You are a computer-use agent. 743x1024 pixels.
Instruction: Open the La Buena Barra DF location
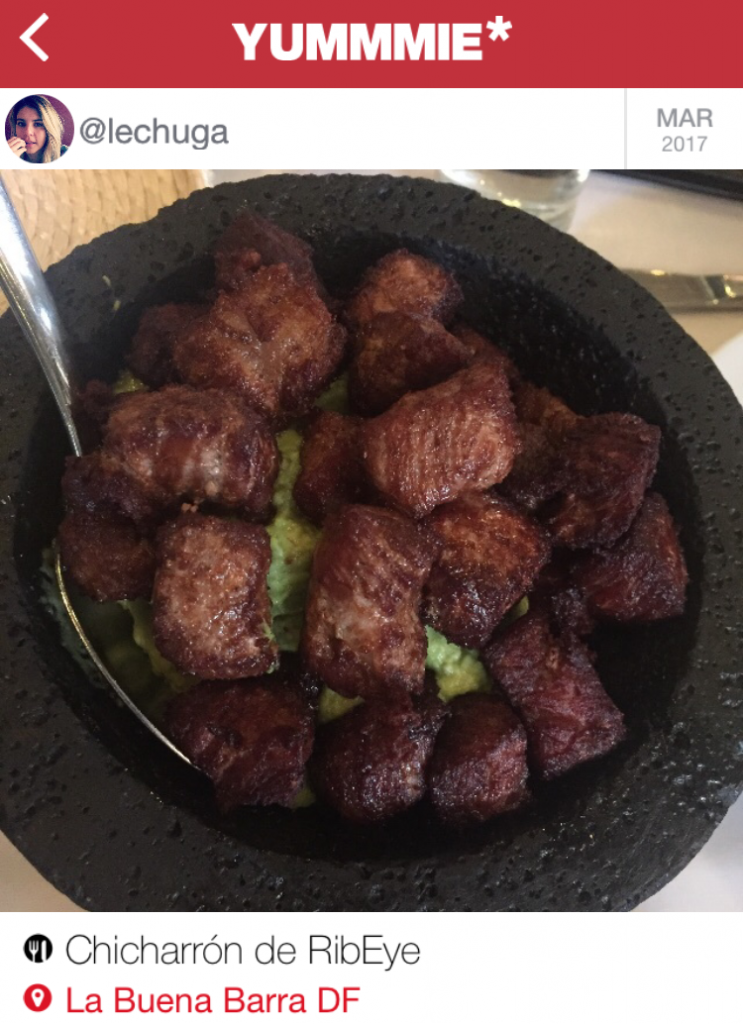(x=212, y=999)
